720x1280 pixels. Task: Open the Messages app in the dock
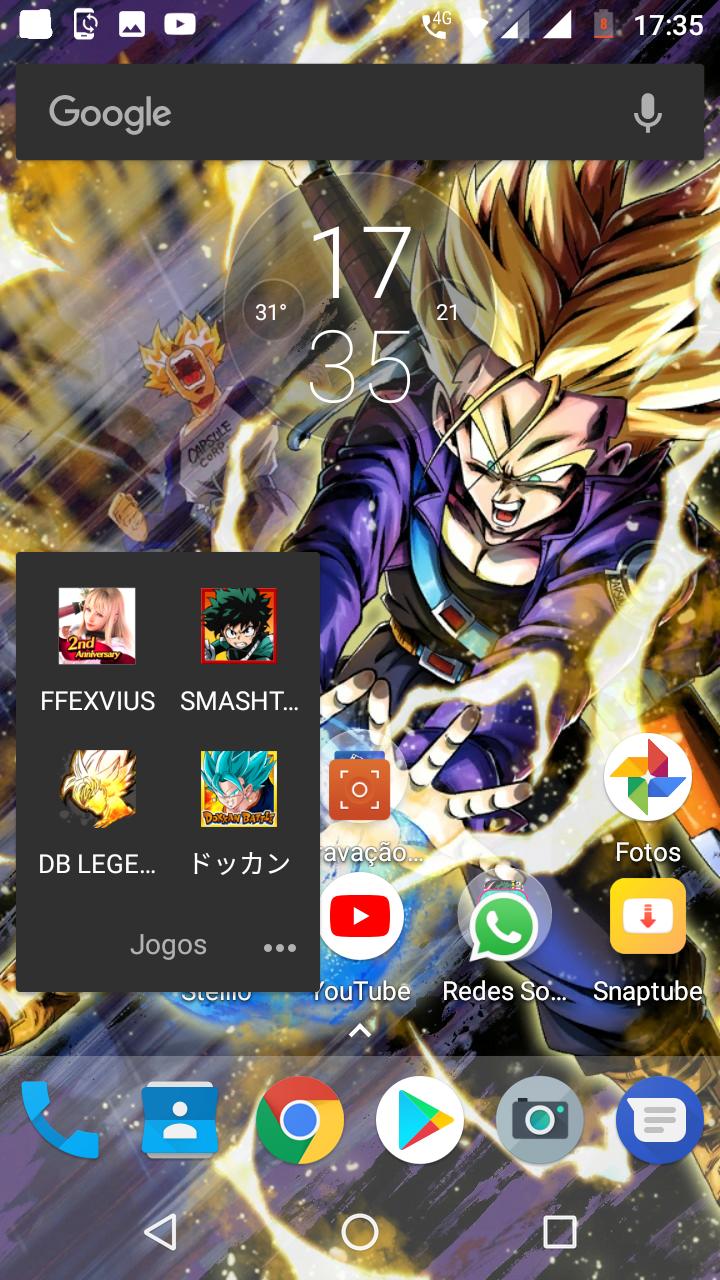[660, 1120]
